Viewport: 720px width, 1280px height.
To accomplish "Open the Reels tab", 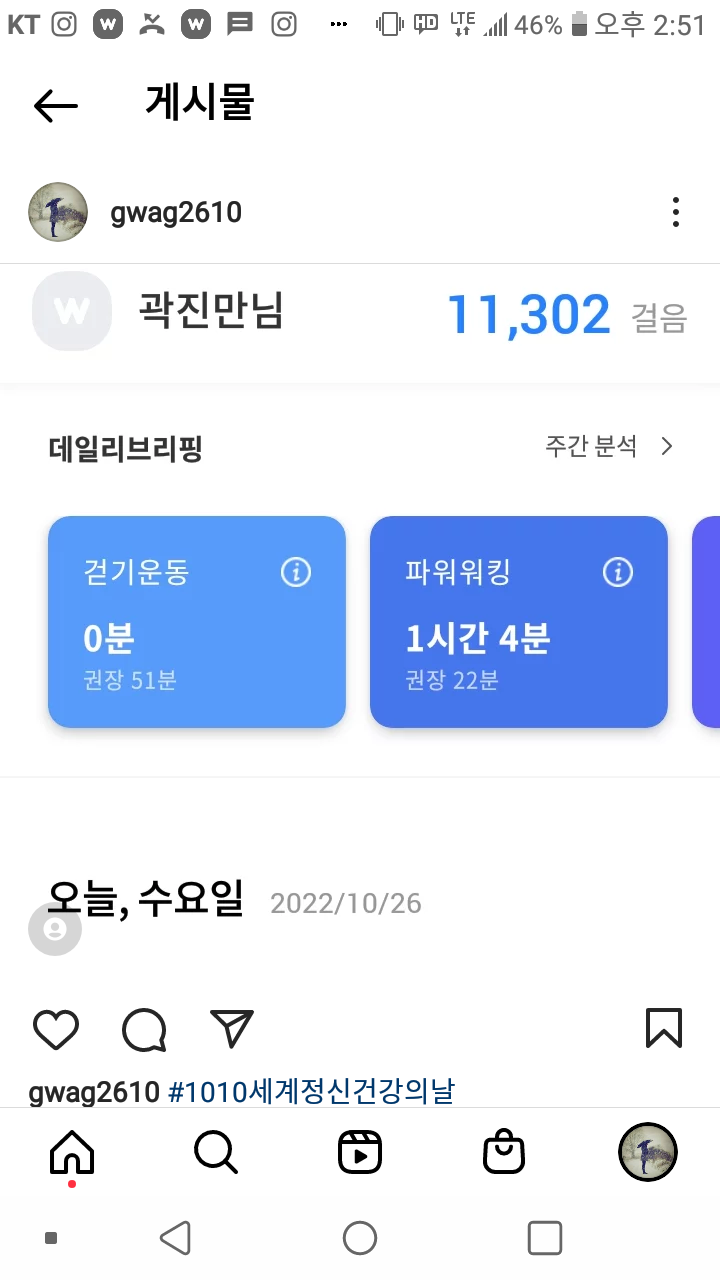I will [360, 1153].
